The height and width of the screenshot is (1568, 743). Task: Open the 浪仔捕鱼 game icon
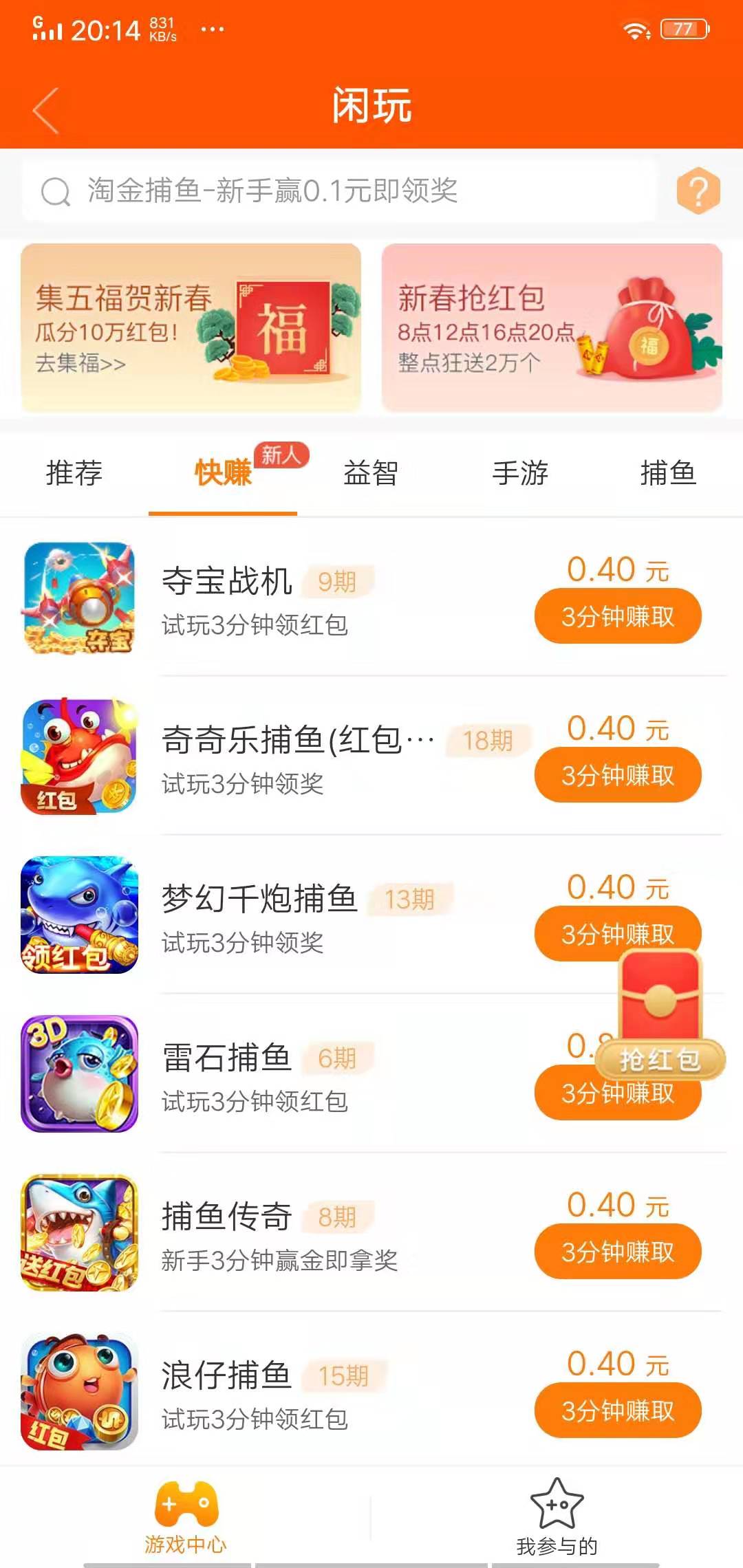pos(79,1388)
